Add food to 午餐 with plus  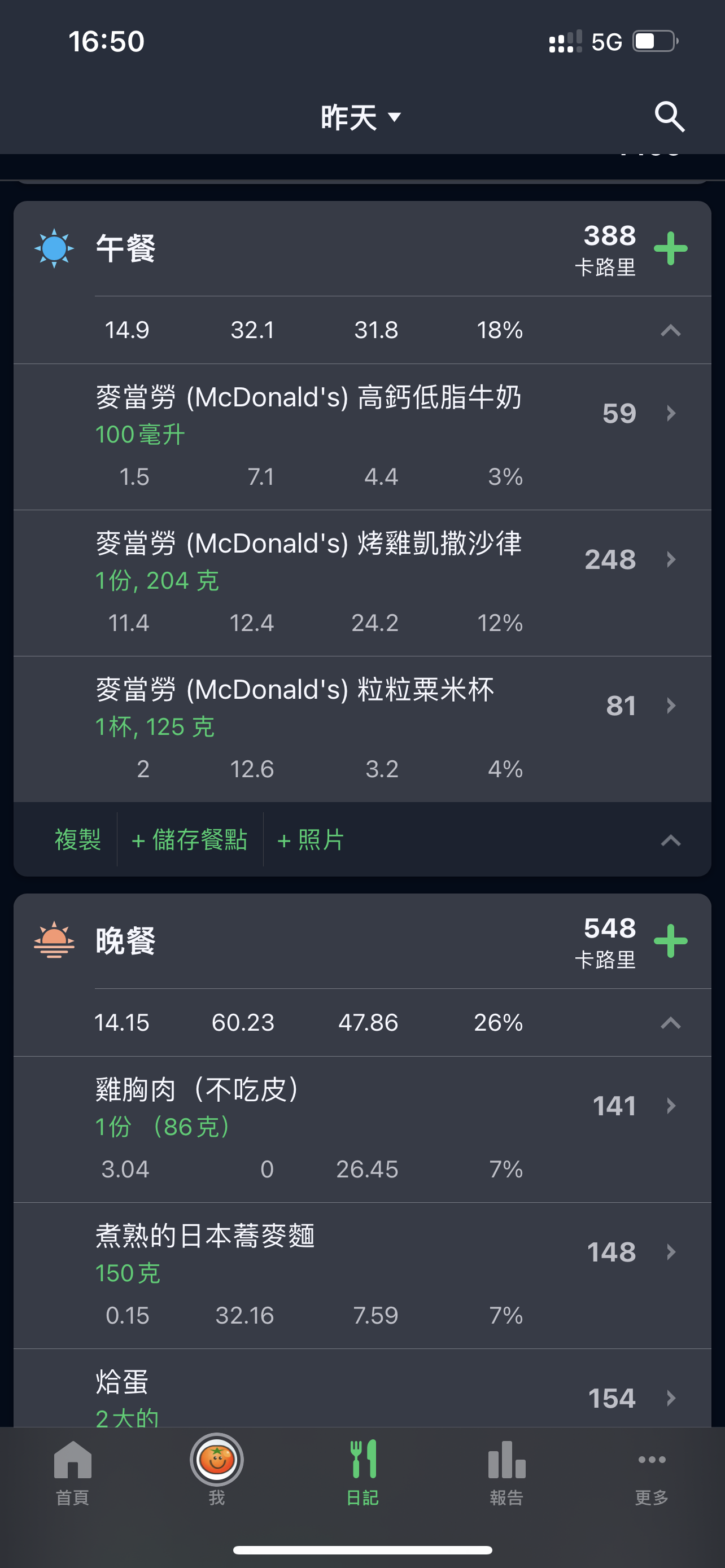point(670,248)
